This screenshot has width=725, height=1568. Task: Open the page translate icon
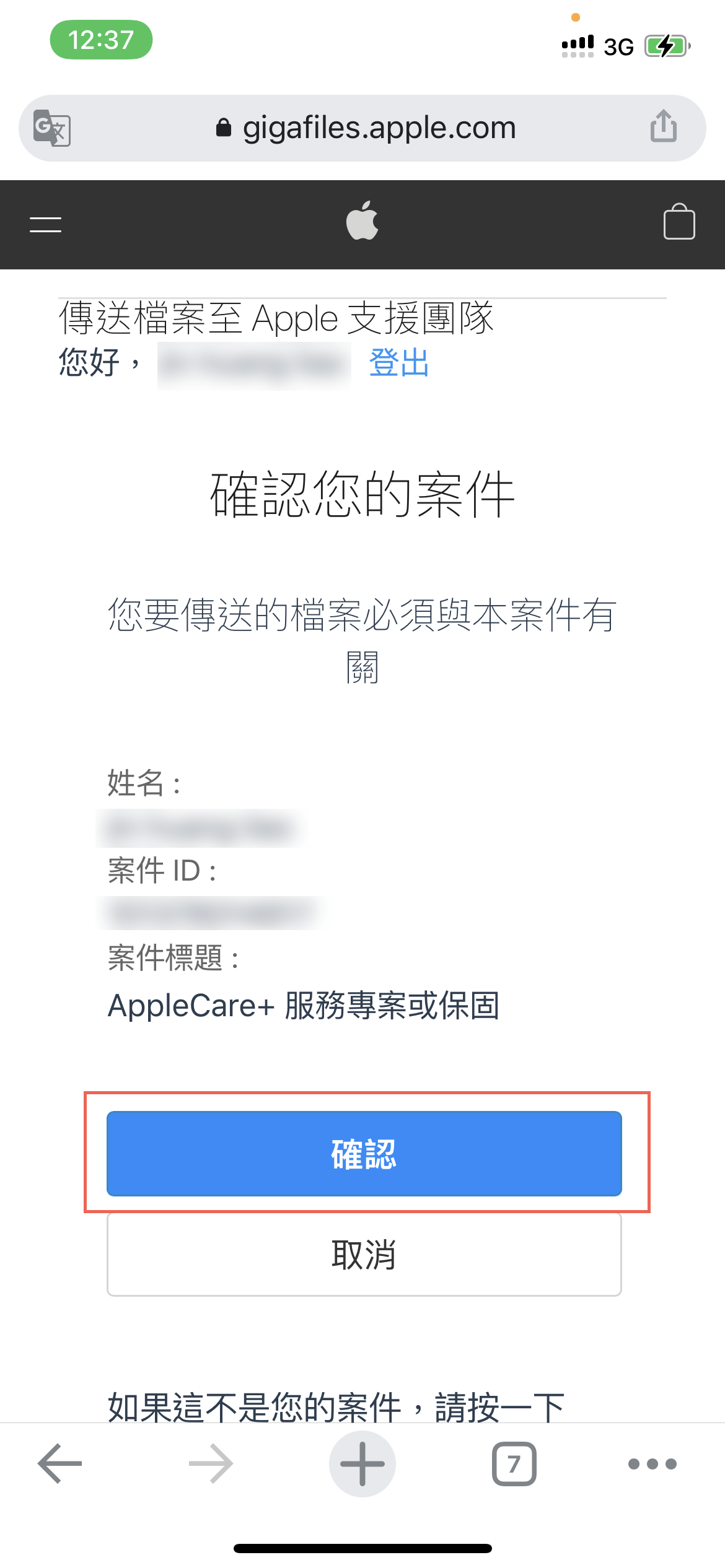(52, 128)
